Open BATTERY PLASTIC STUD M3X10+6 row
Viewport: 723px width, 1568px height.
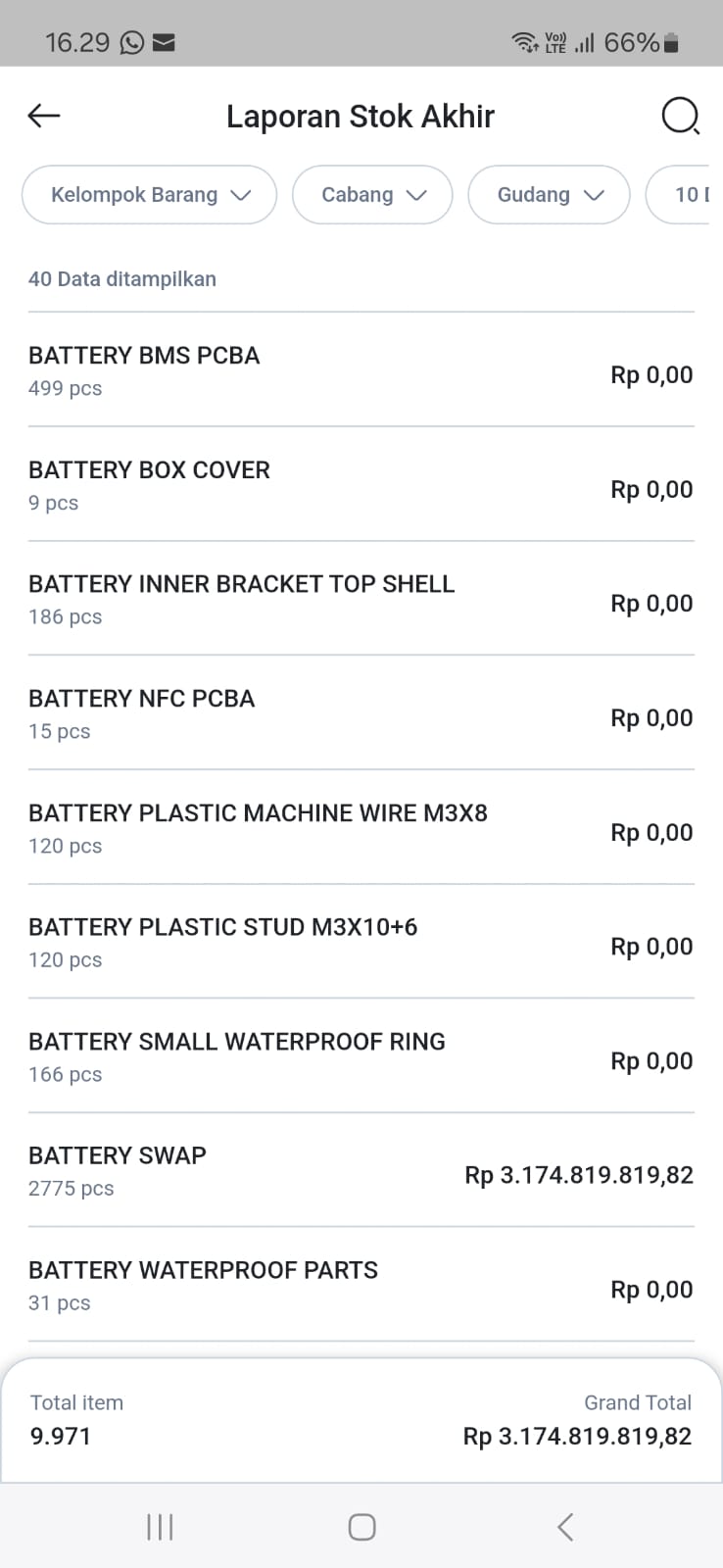coord(361,942)
